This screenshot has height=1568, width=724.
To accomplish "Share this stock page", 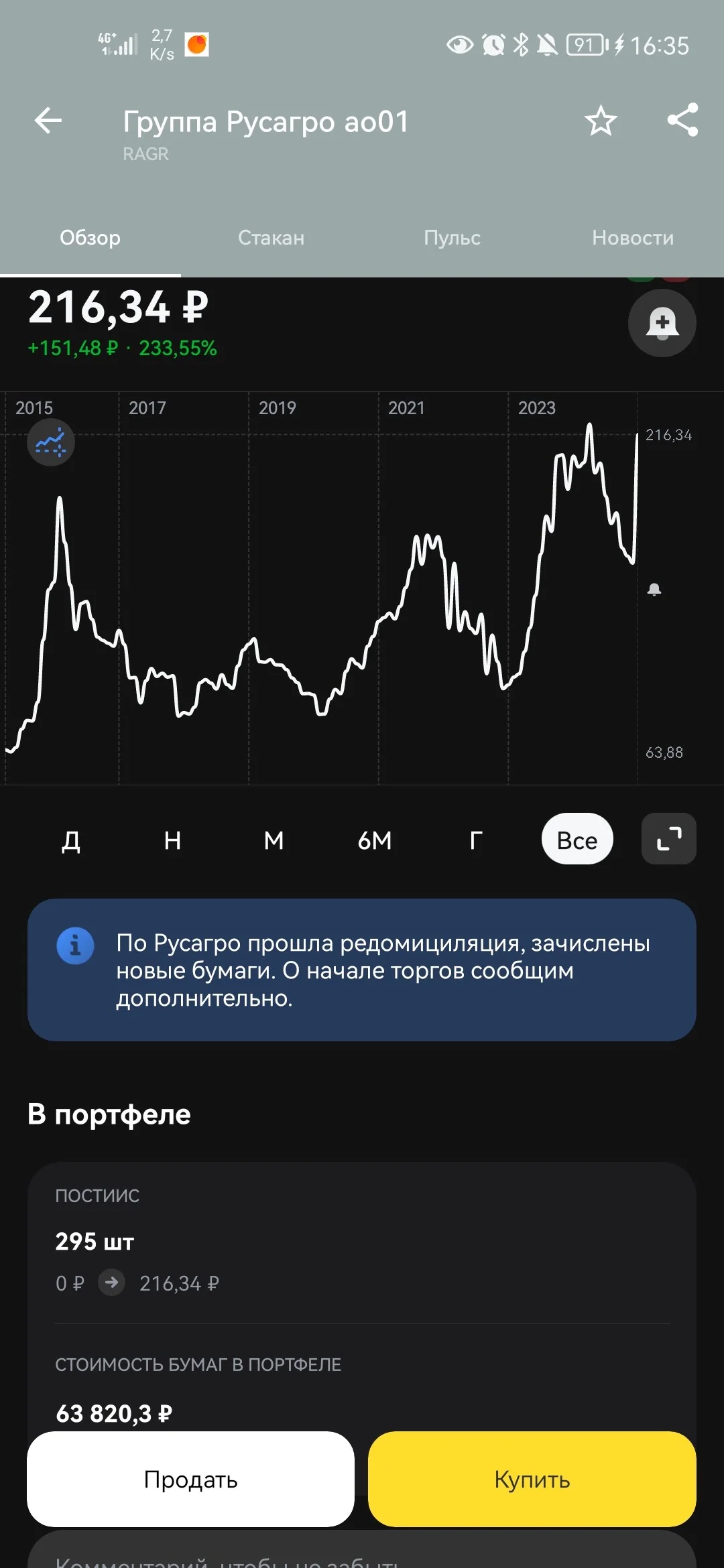I will click(x=682, y=121).
